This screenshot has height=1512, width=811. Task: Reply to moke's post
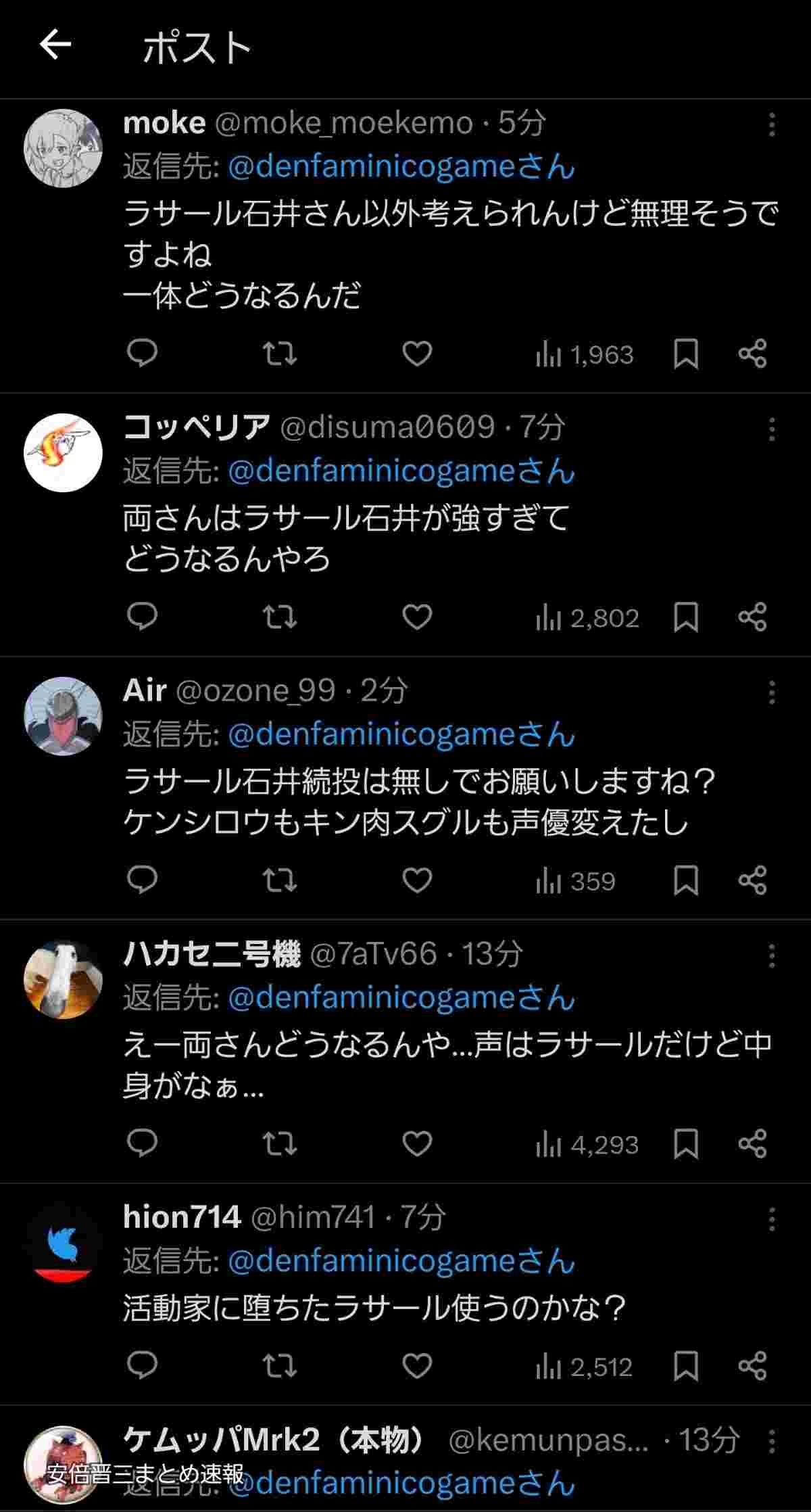(x=143, y=353)
